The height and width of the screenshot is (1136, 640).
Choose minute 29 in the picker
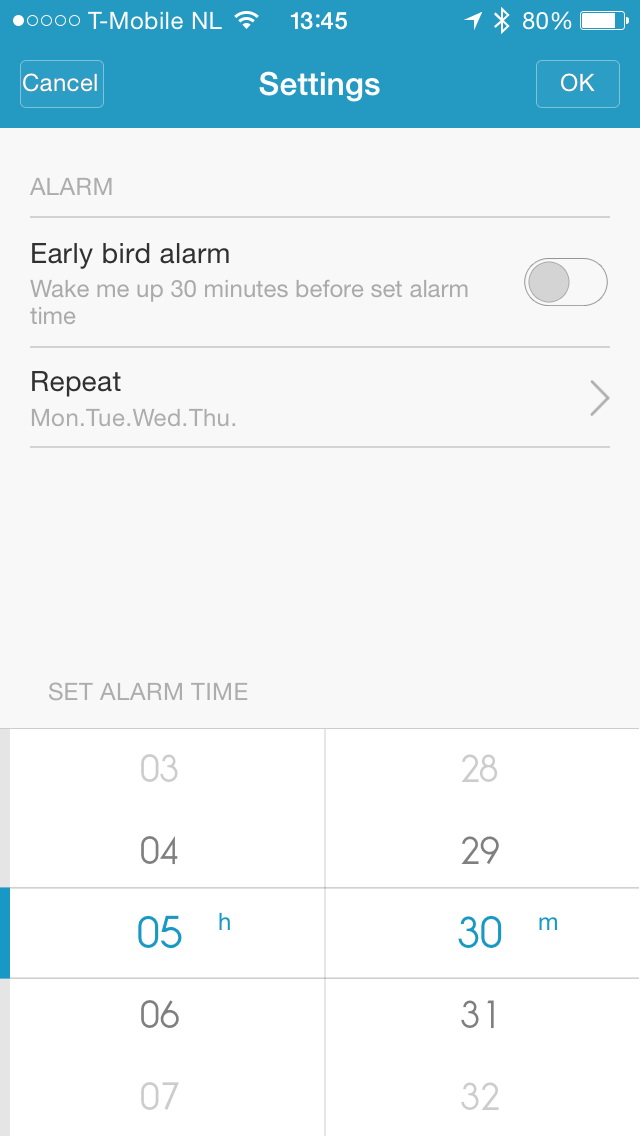click(480, 851)
